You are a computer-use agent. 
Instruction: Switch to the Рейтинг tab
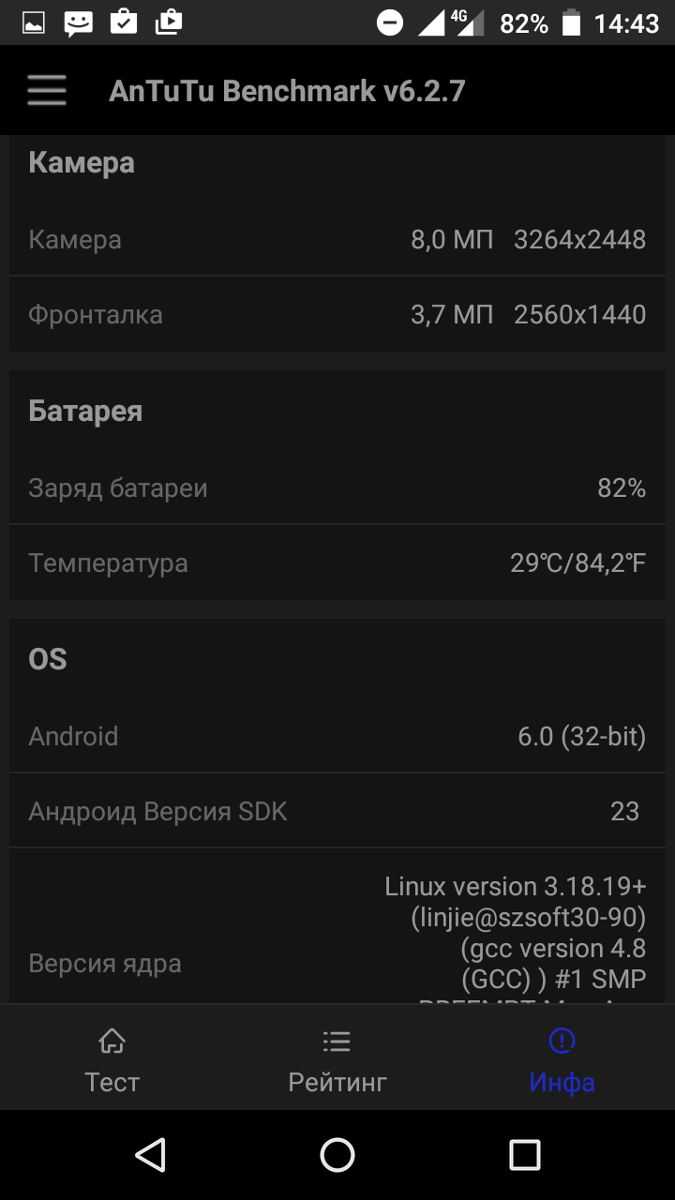[x=337, y=1062]
